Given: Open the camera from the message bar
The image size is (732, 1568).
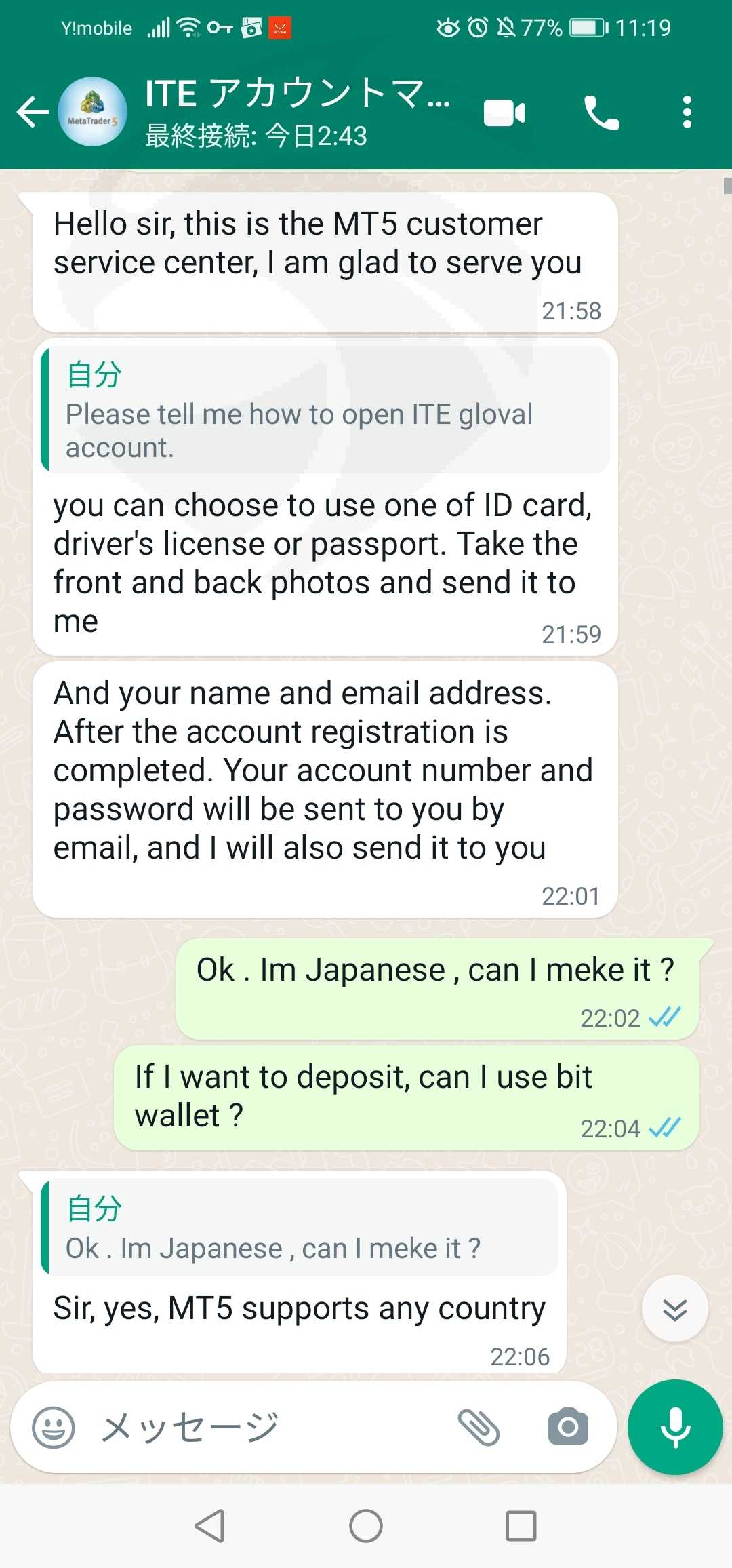Looking at the screenshot, I should click(x=568, y=1427).
